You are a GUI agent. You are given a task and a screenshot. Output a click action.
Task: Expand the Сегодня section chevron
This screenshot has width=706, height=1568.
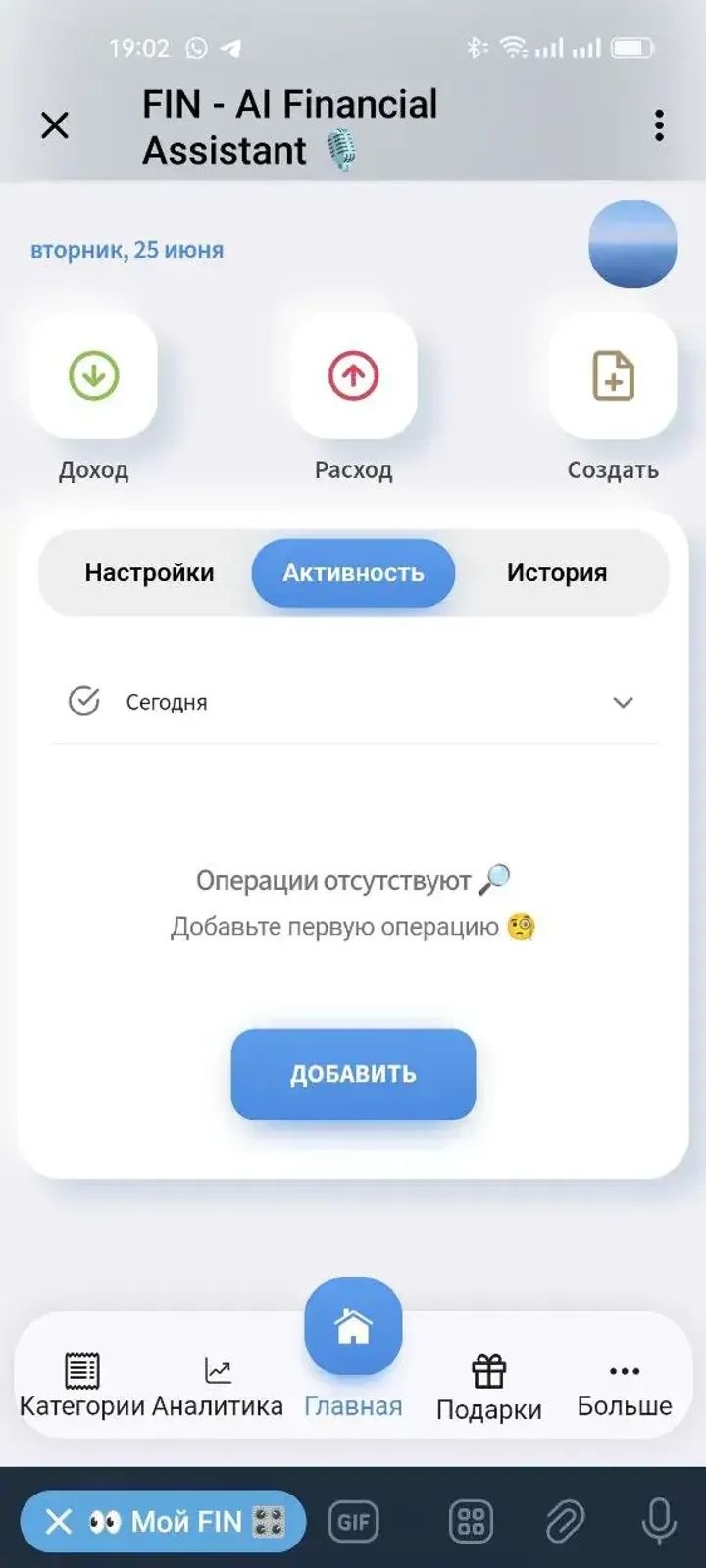[622, 702]
